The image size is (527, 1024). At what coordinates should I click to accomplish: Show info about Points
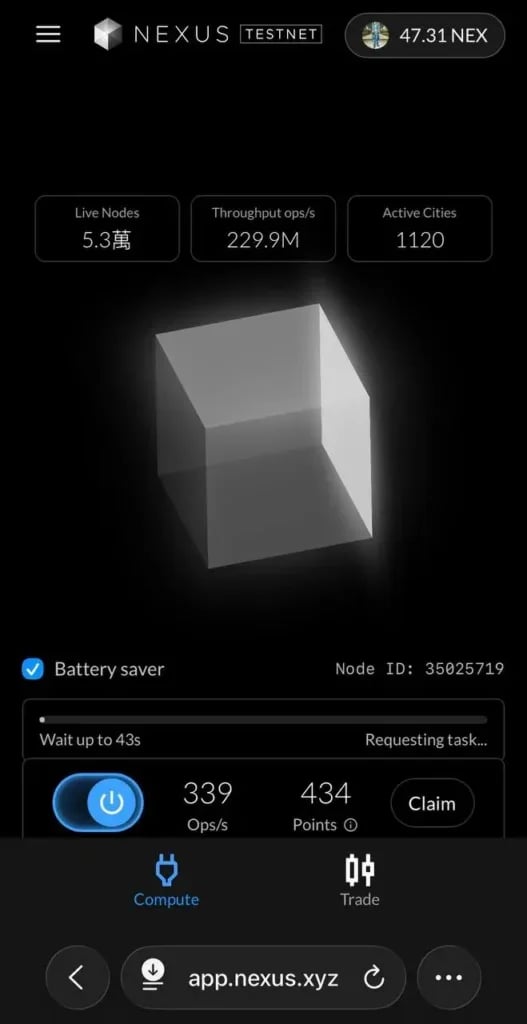point(351,825)
